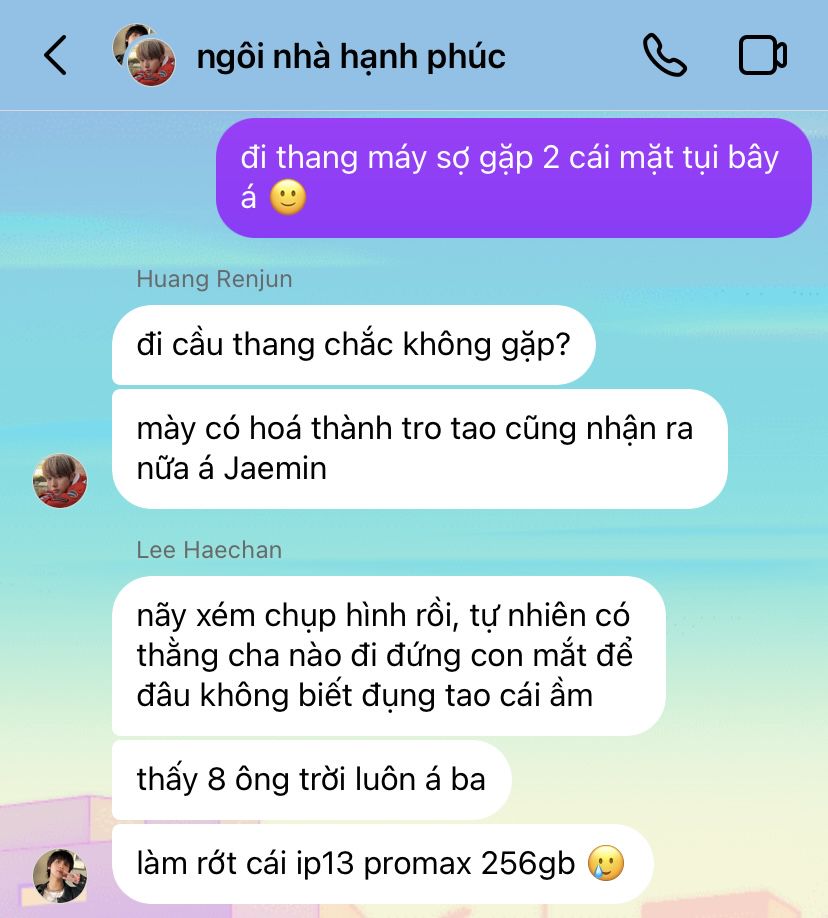This screenshot has width=828, height=918.
Task: Start a video call with the group
Action: pos(763,55)
